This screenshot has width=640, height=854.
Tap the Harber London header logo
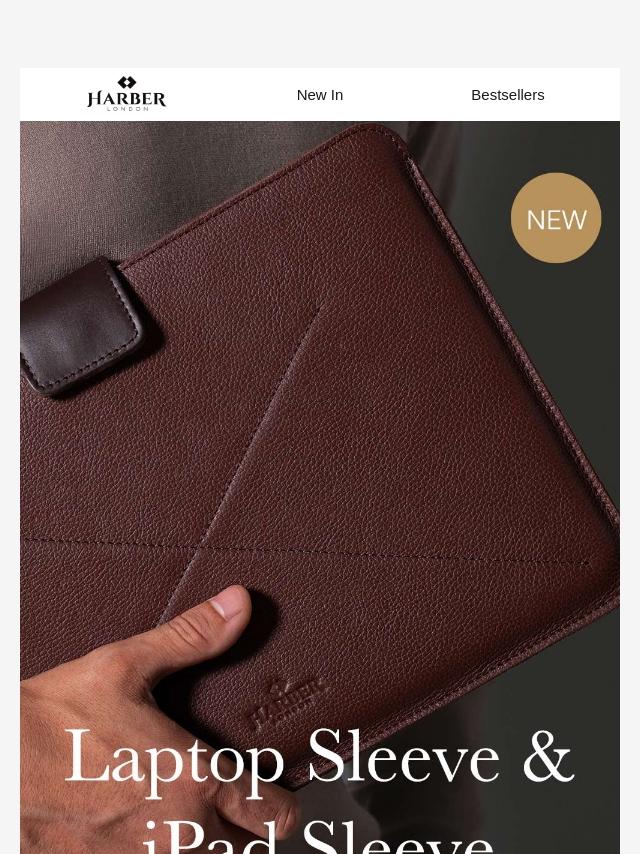pos(126,94)
